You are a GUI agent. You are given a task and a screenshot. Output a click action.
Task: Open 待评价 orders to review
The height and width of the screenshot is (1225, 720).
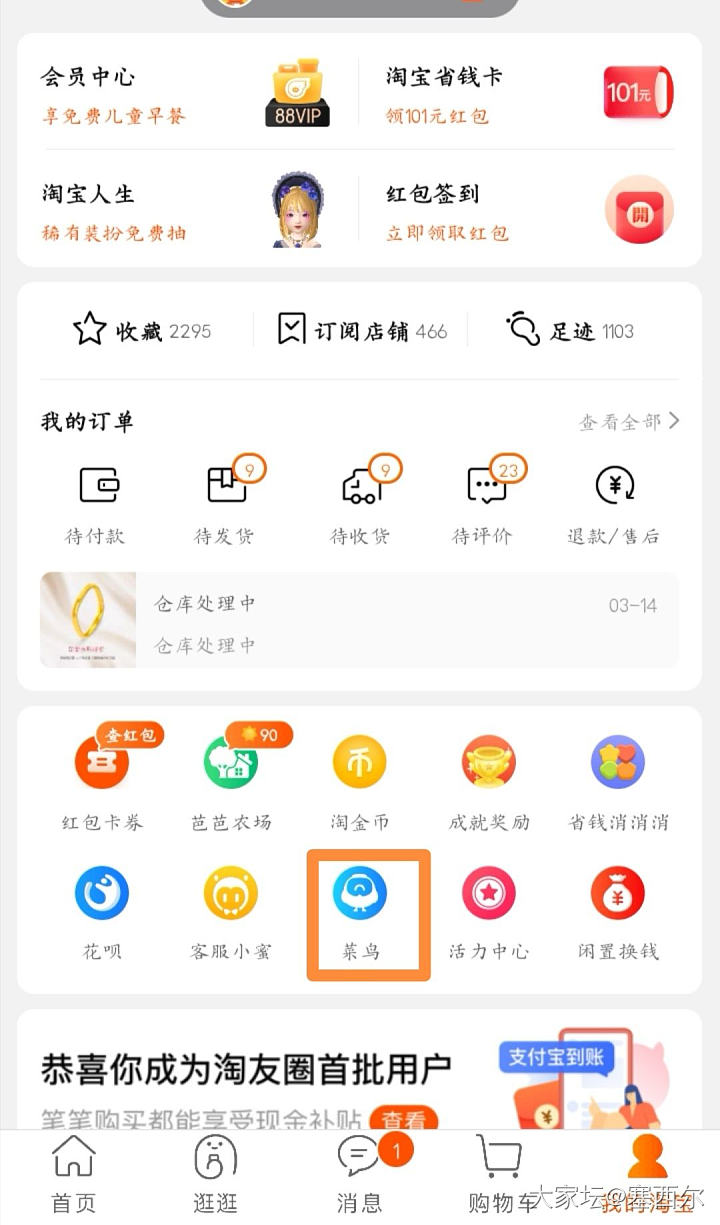[484, 504]
